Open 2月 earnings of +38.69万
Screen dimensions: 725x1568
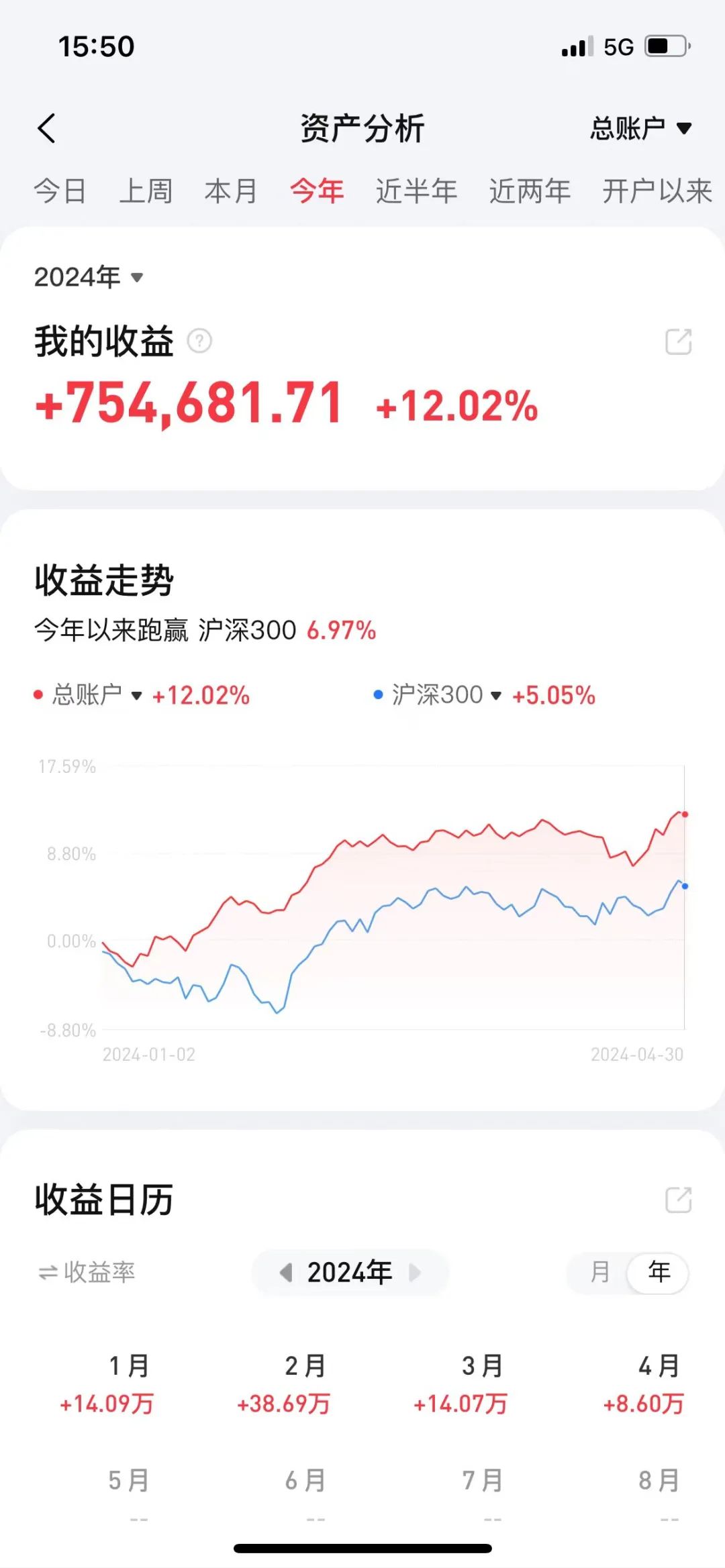coord(305,1385)
